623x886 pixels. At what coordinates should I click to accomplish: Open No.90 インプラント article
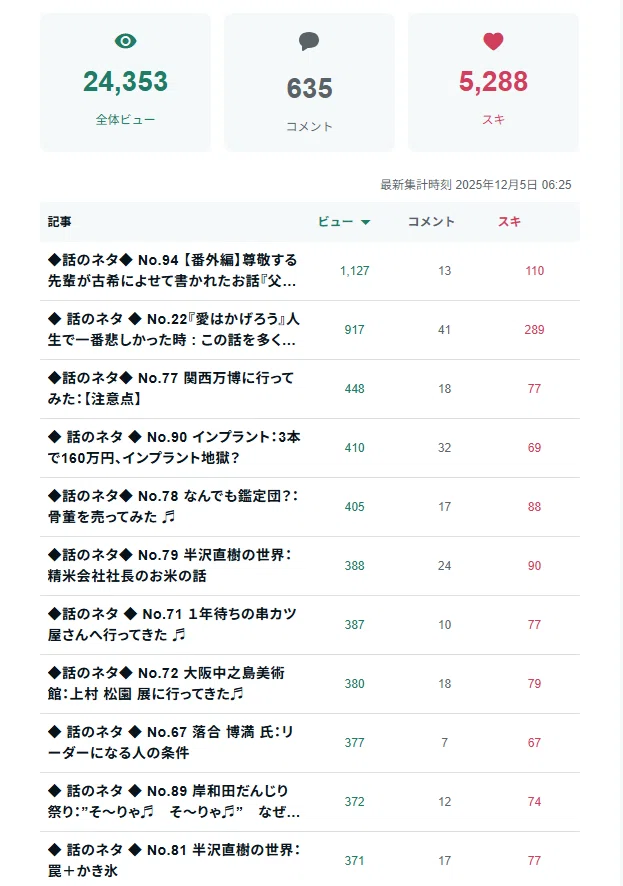[x=174, y=447]
